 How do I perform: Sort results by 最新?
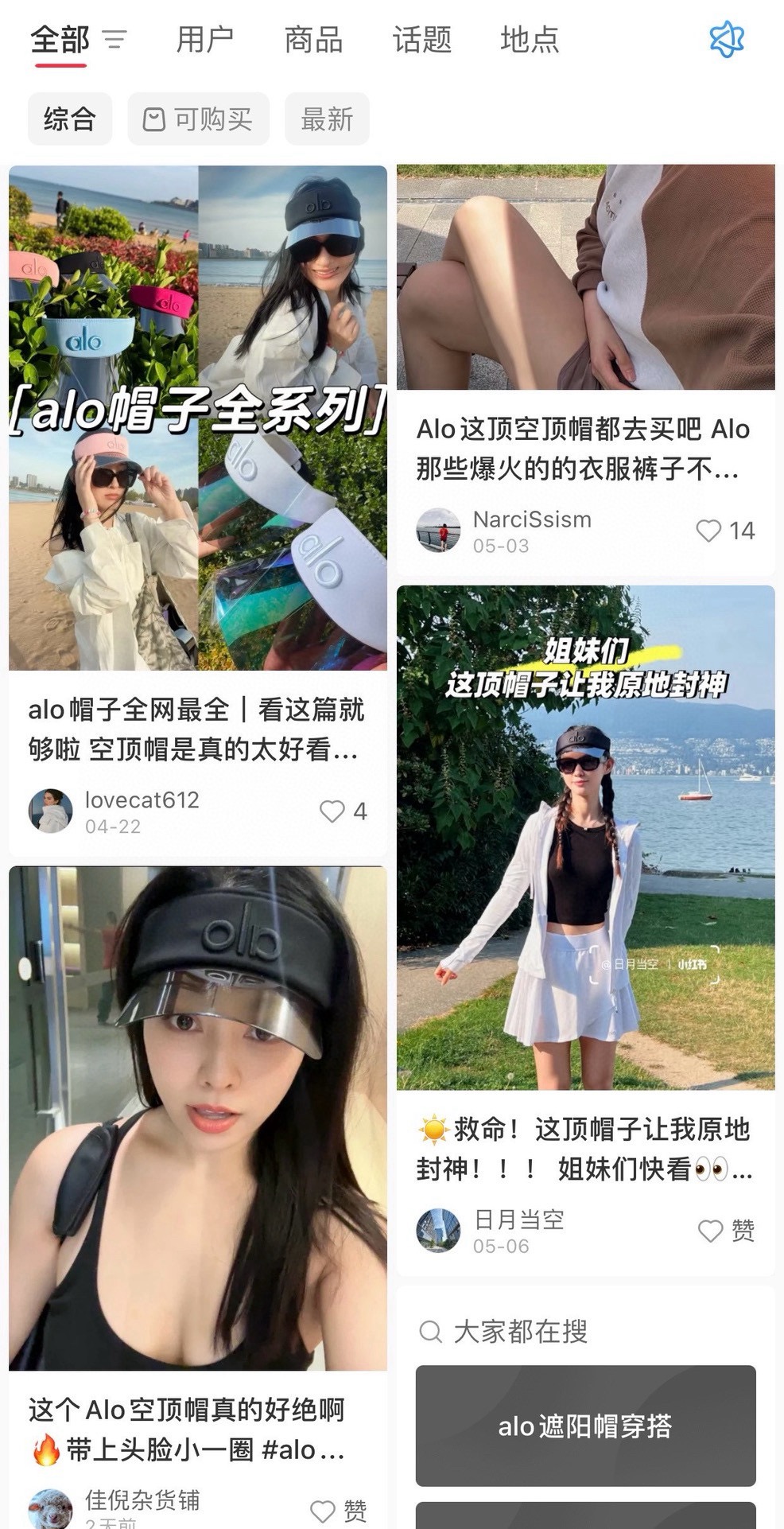pyautogui.click(x=327, y=119)
